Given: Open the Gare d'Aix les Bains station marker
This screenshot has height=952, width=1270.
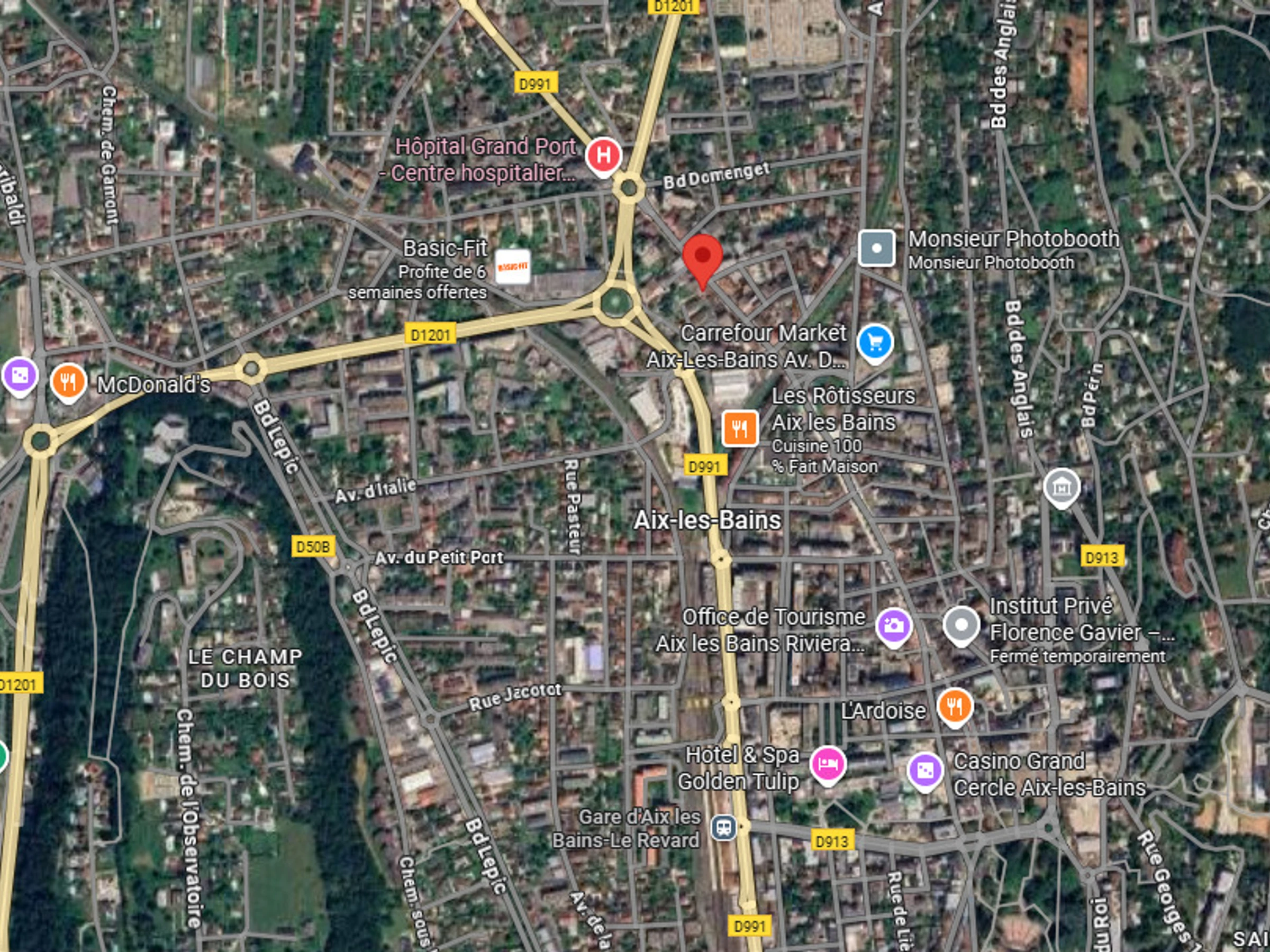Looking at the screenshot, I should (x=724, y=828).
